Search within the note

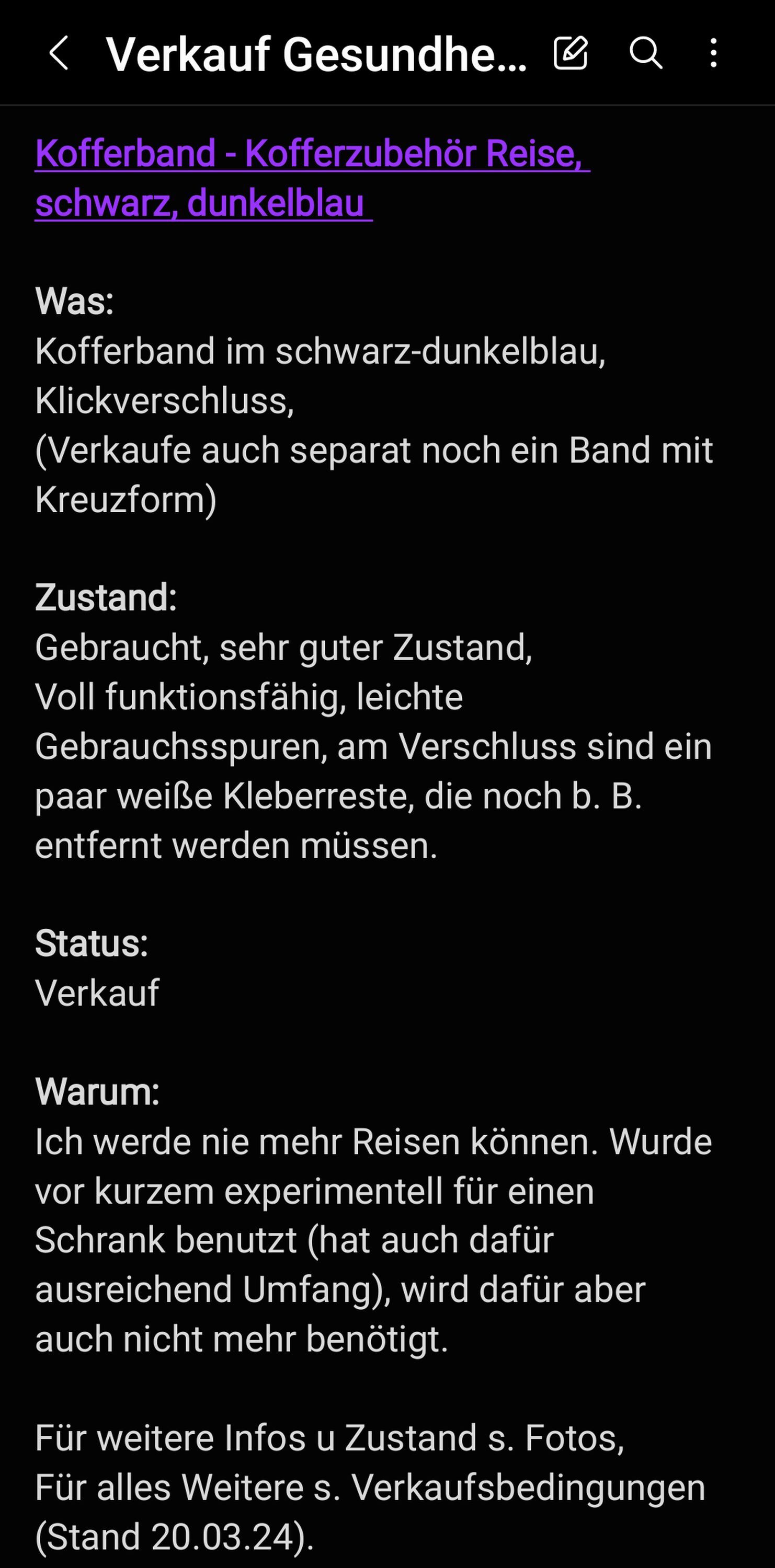(x=645, y=53)
